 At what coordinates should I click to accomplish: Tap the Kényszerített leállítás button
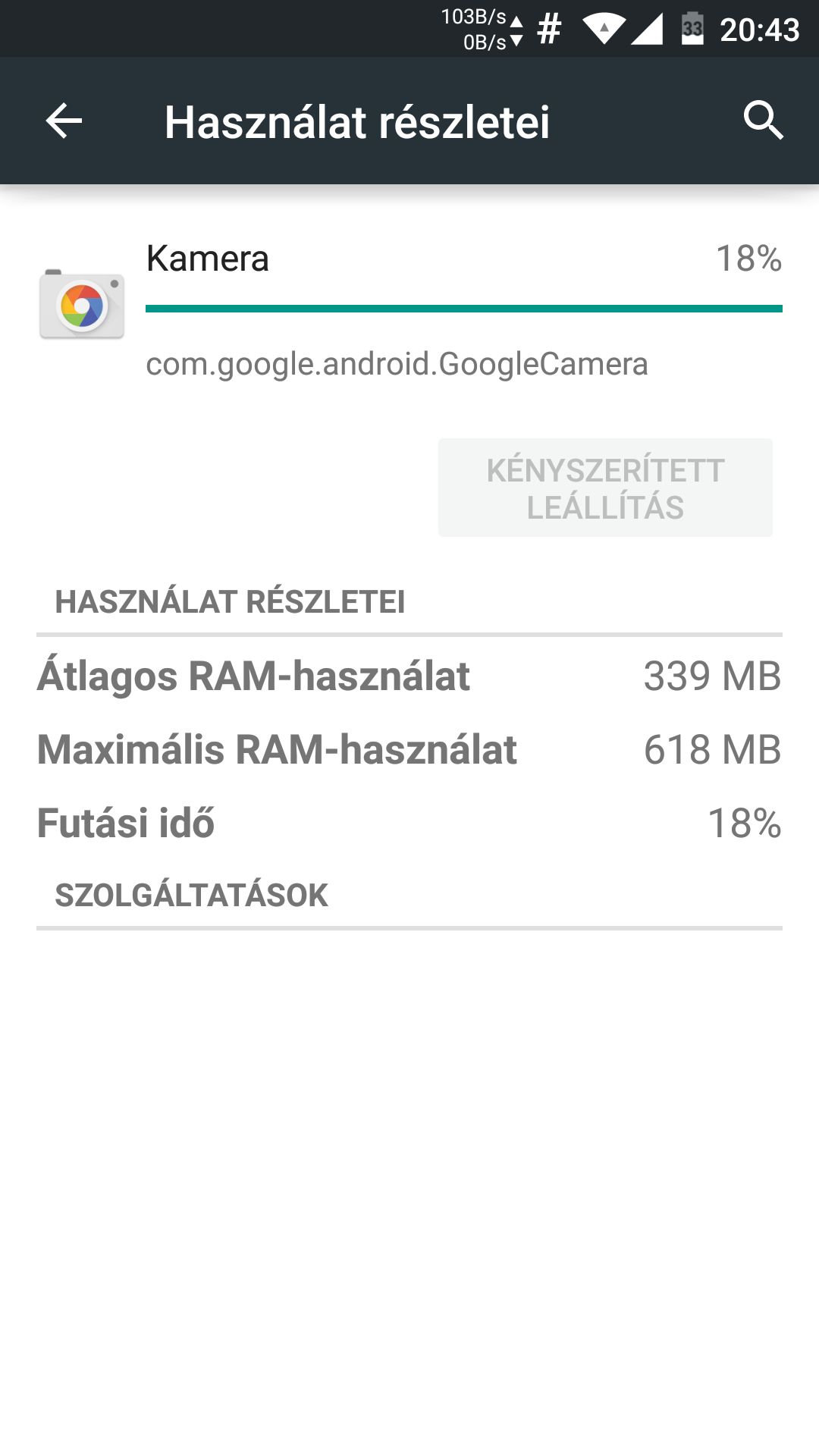pos(605,488)
